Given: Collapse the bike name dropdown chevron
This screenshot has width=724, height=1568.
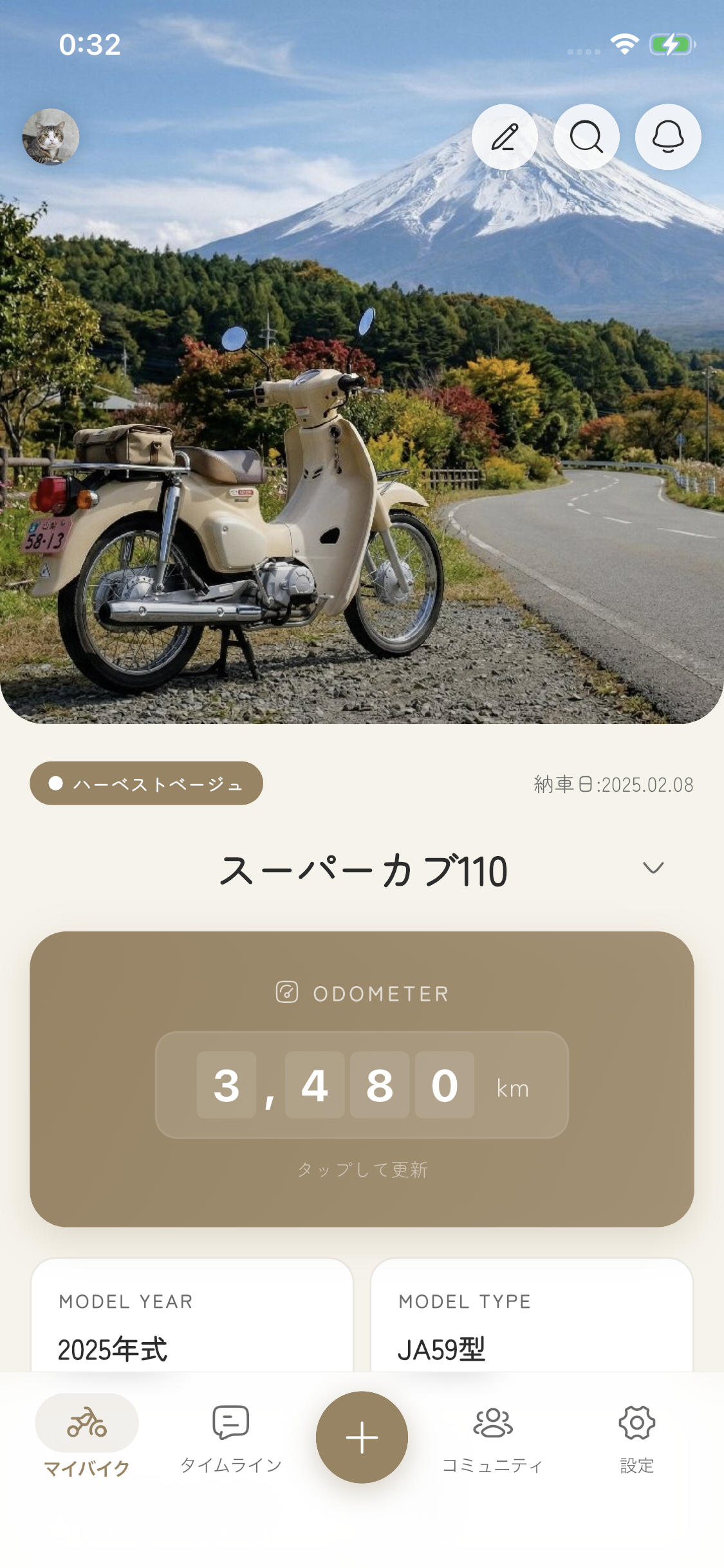Looking at the screenshot, I should click(x=653, y=868).
